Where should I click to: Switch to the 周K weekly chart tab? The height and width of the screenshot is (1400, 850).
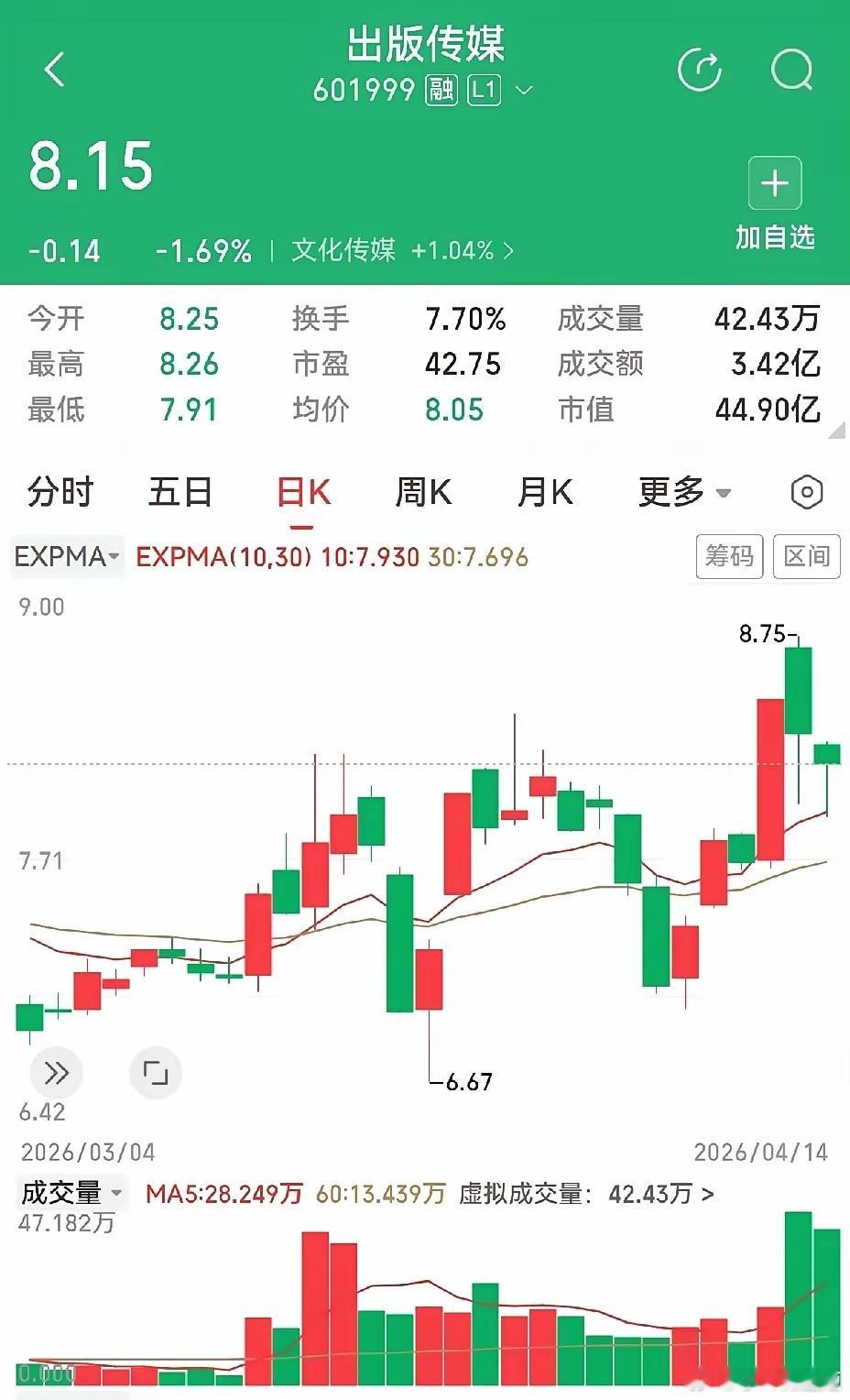(x=421, y=492)
